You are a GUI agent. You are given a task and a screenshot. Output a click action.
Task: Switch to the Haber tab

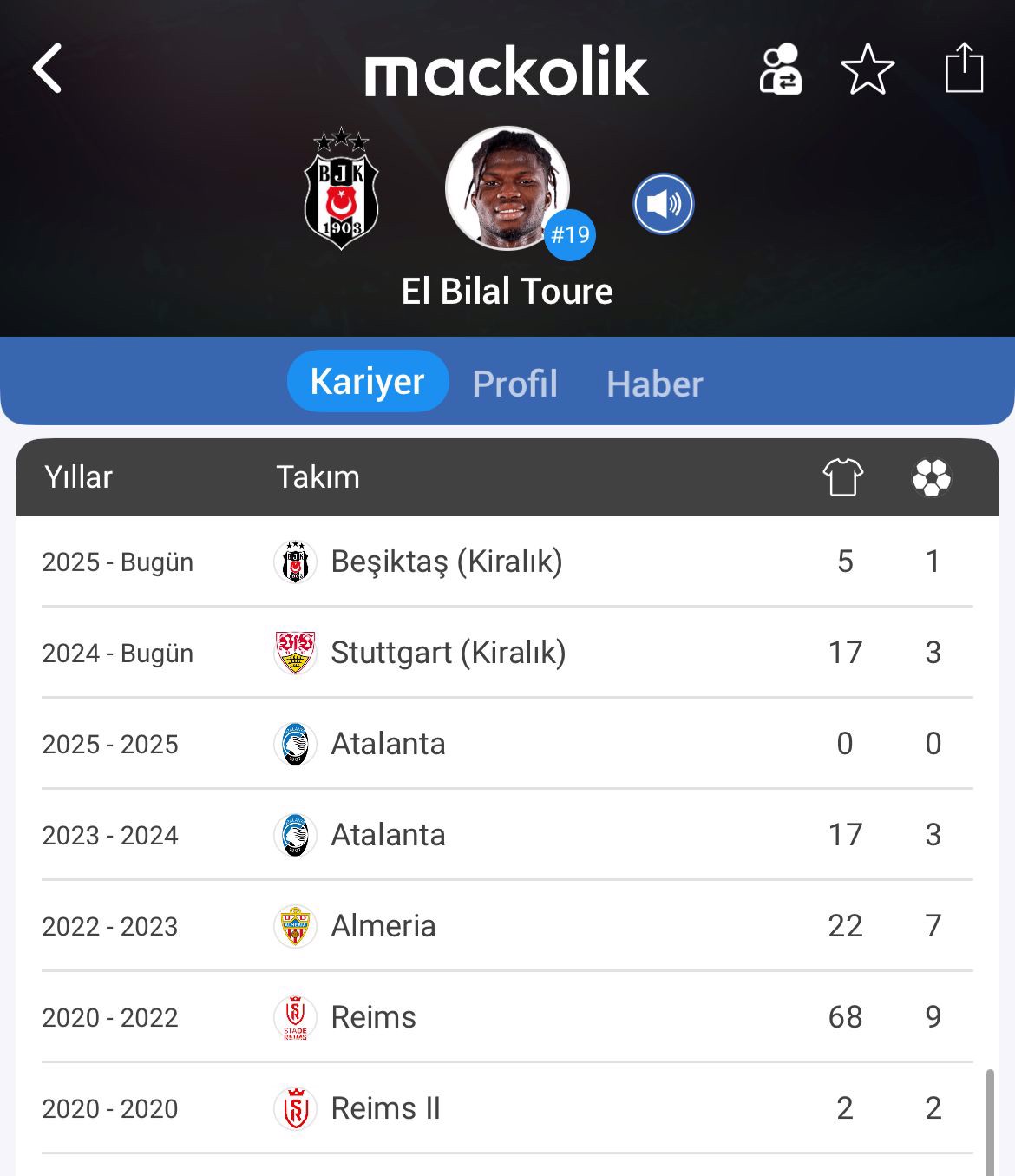tap(654, 384)
